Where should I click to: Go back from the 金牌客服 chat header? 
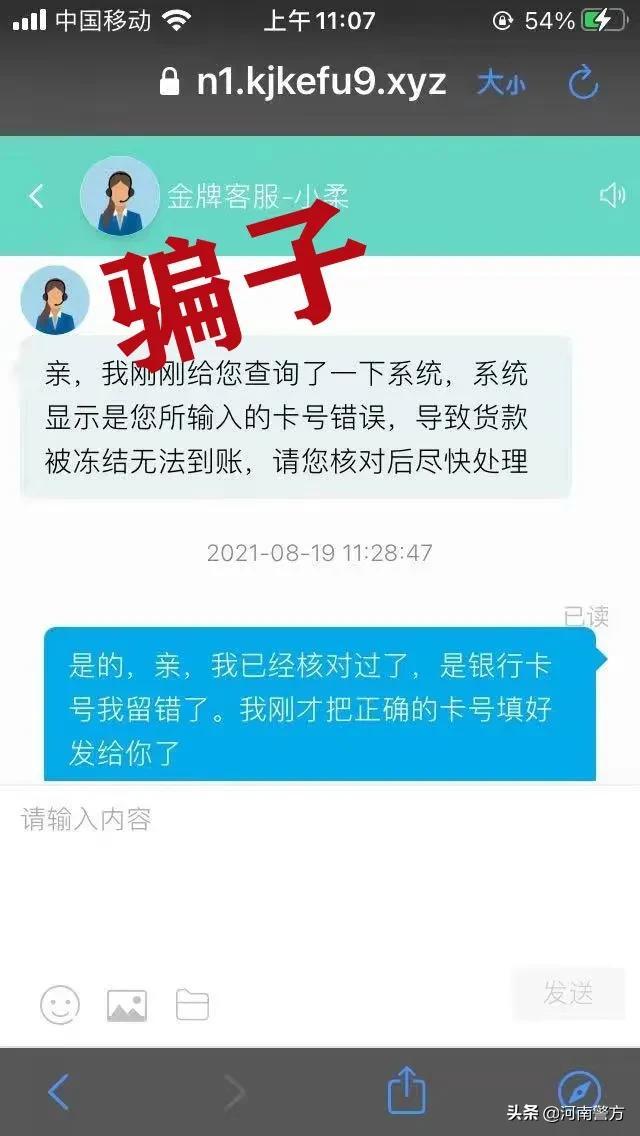coord(37,196)
